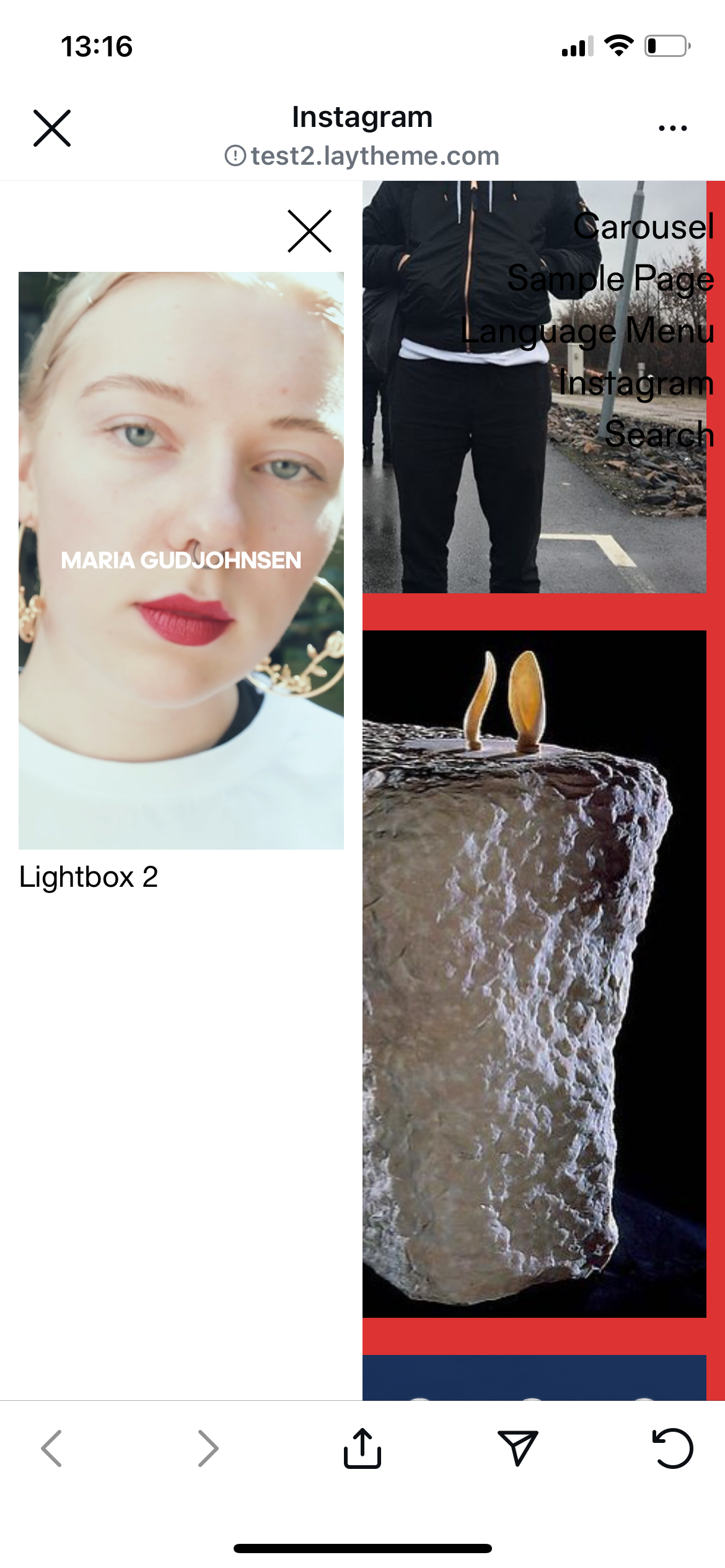Open the Maria Gudjohnsen portrait image
725x1568 pixels.
click(x=181, y=560)
